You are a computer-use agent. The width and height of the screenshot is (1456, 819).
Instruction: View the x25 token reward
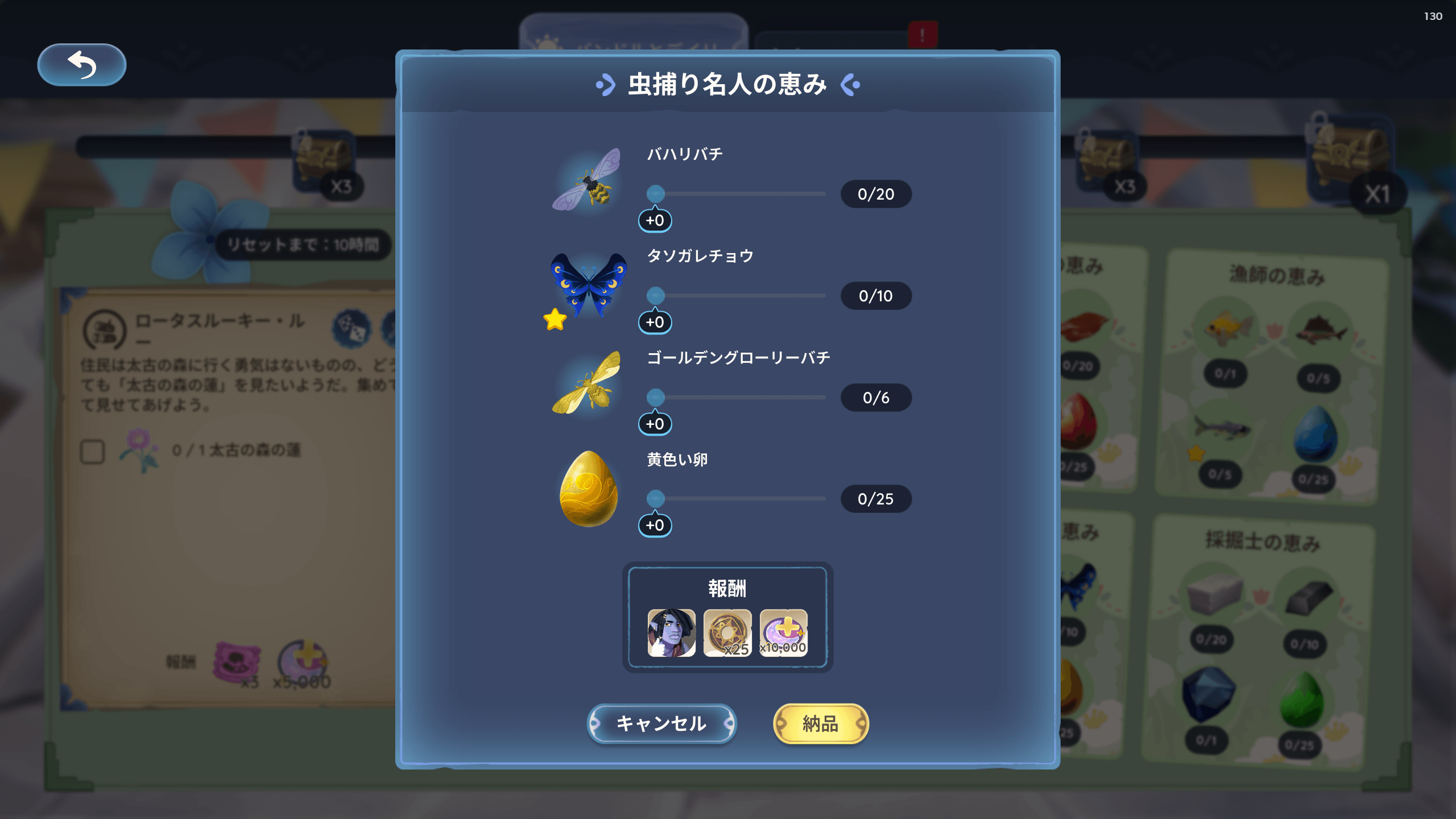point(727,633)
